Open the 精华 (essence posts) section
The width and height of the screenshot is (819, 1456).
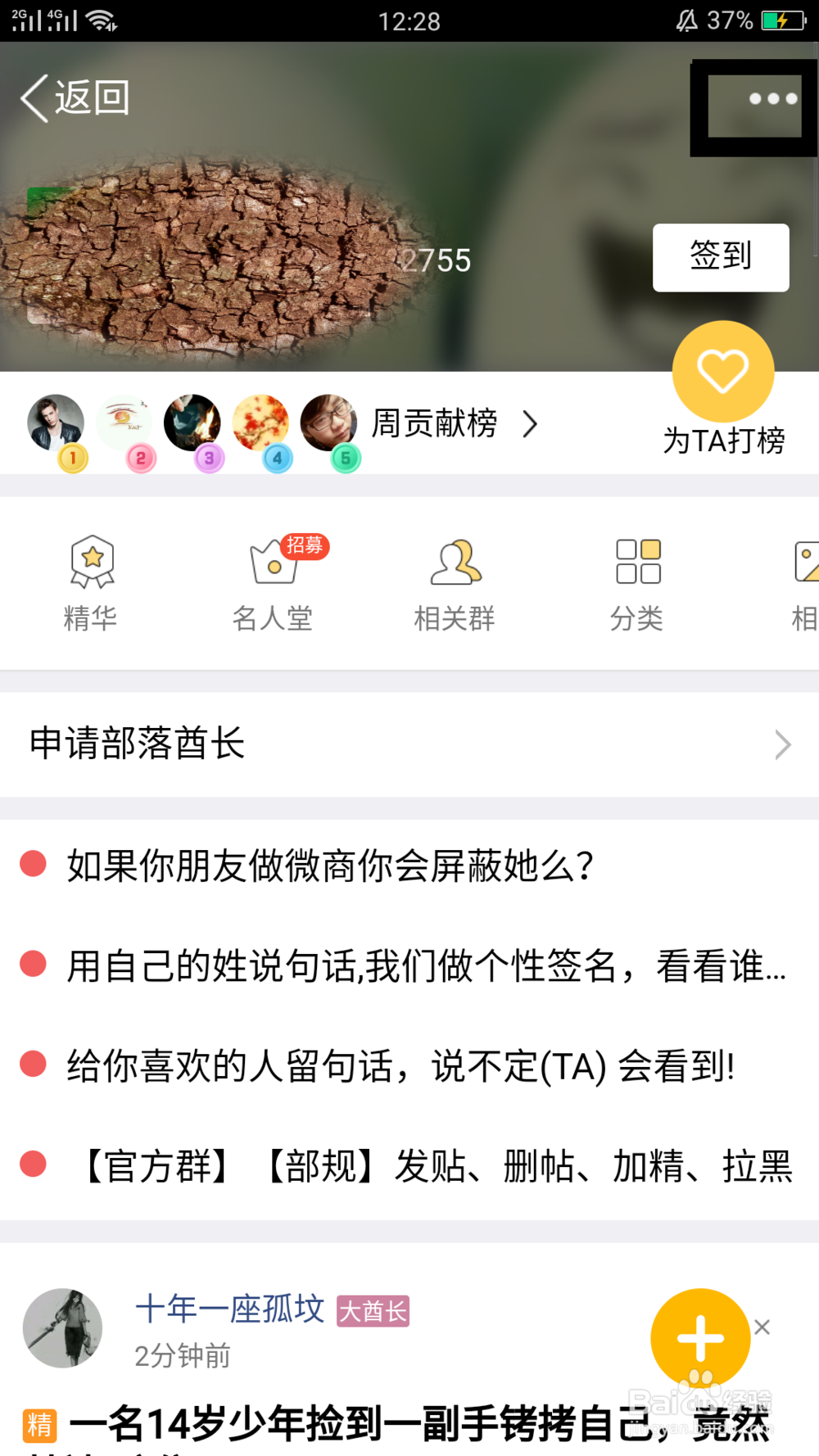pos(91,581)
